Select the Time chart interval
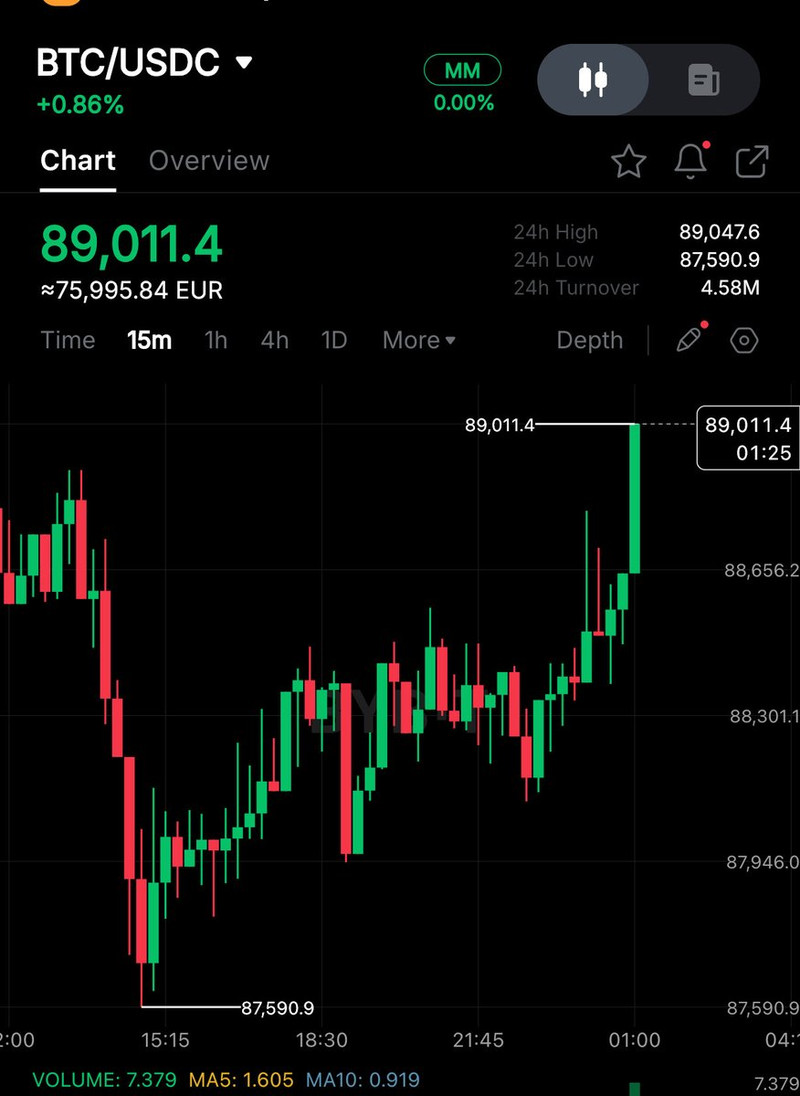The height and width of the screenshot is (1096, 800). 68,340
